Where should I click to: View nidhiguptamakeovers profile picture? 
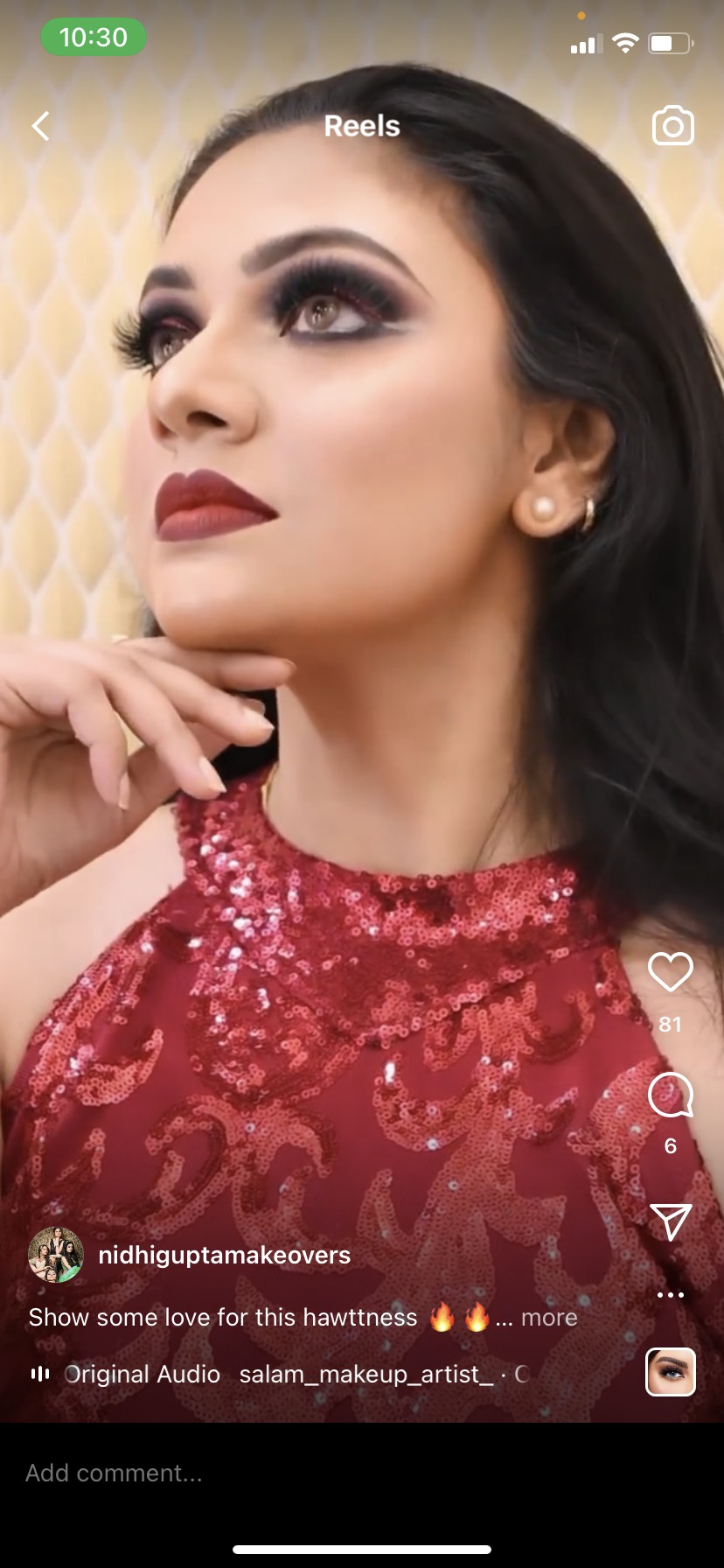click(56, 1255)
